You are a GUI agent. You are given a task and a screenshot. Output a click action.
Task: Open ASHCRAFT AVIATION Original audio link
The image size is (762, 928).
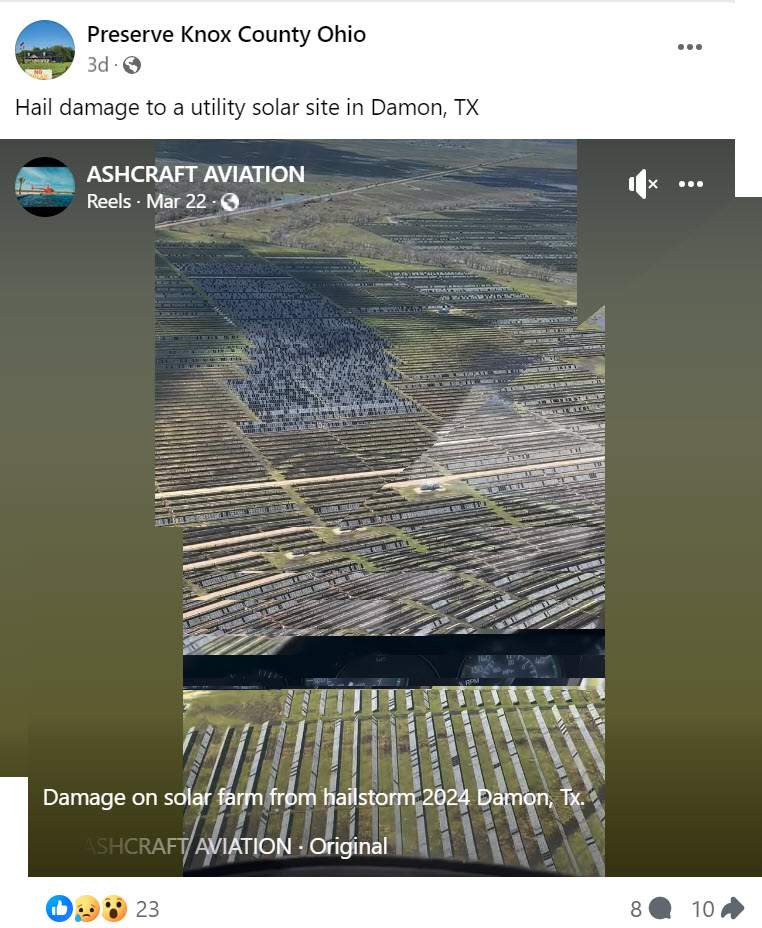235,846
